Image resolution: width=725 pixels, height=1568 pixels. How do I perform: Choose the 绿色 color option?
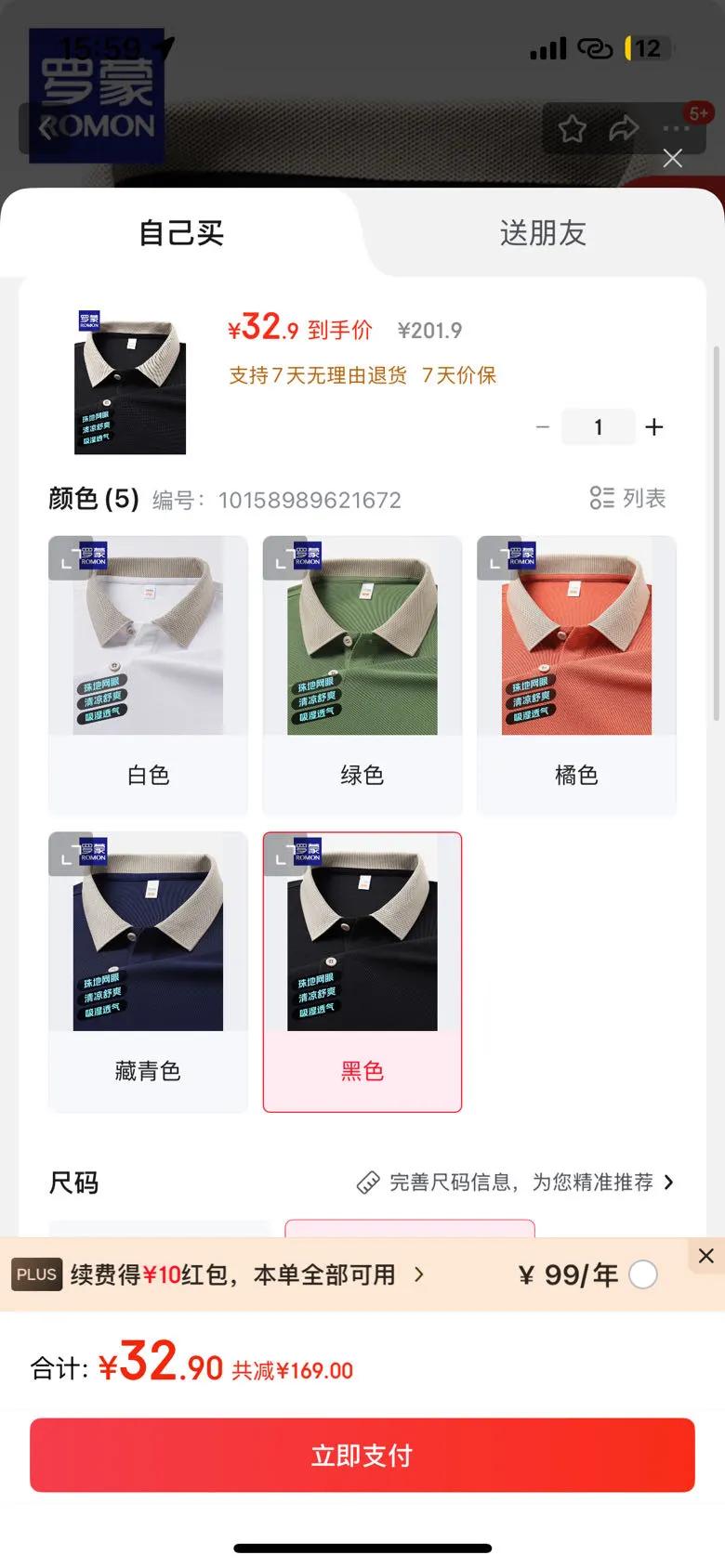[x=362, y=675]
